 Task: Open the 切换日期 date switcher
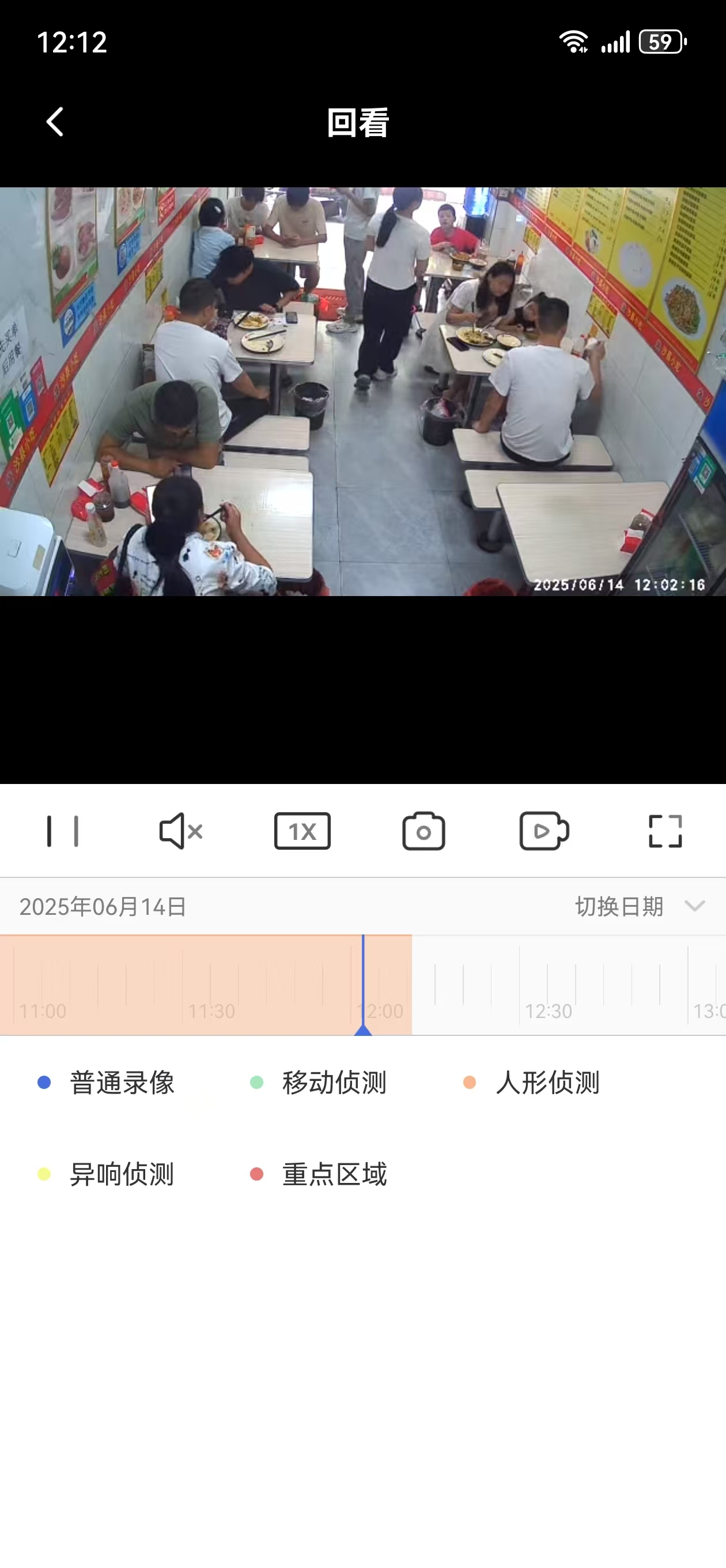click(x=639, y=906)
